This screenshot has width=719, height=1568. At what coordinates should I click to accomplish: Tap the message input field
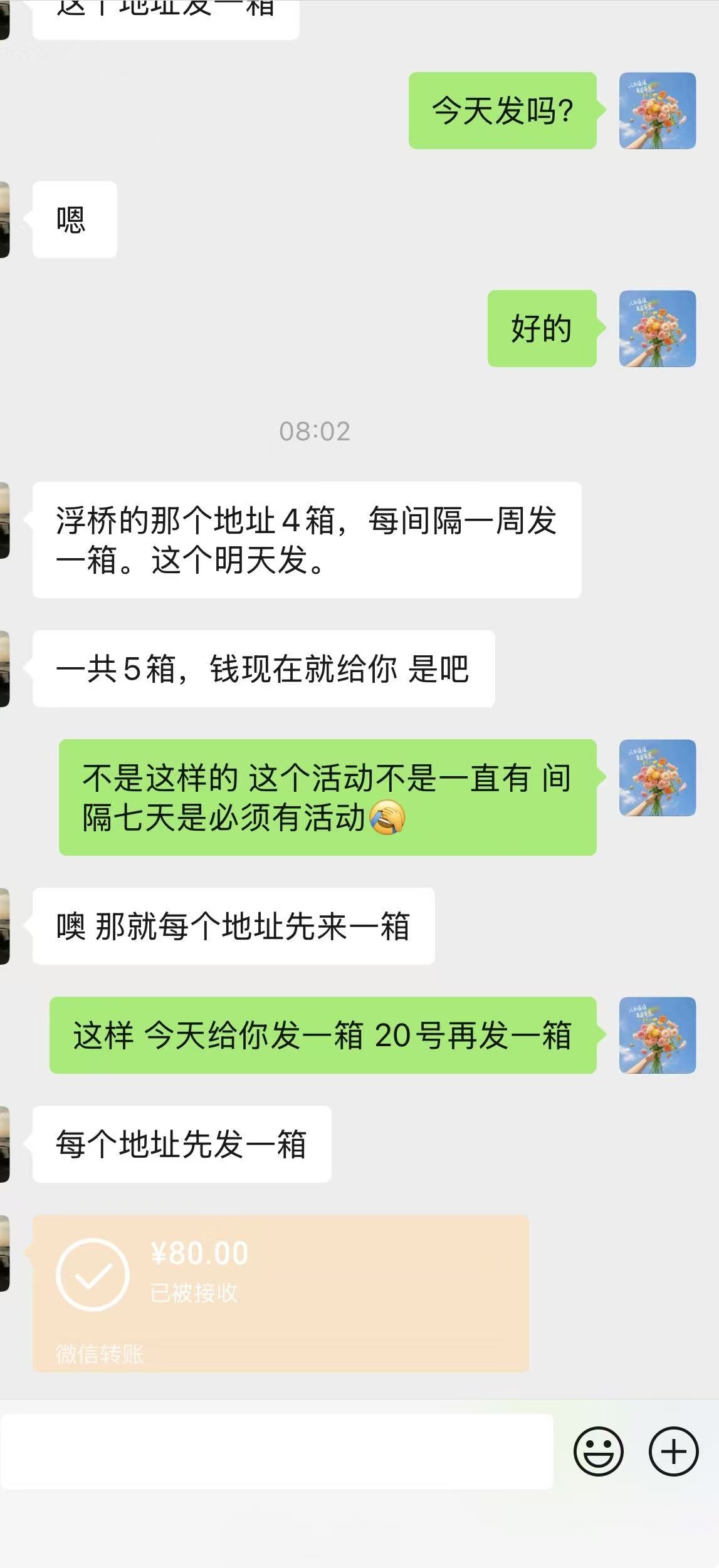[x=276, y=1451]
